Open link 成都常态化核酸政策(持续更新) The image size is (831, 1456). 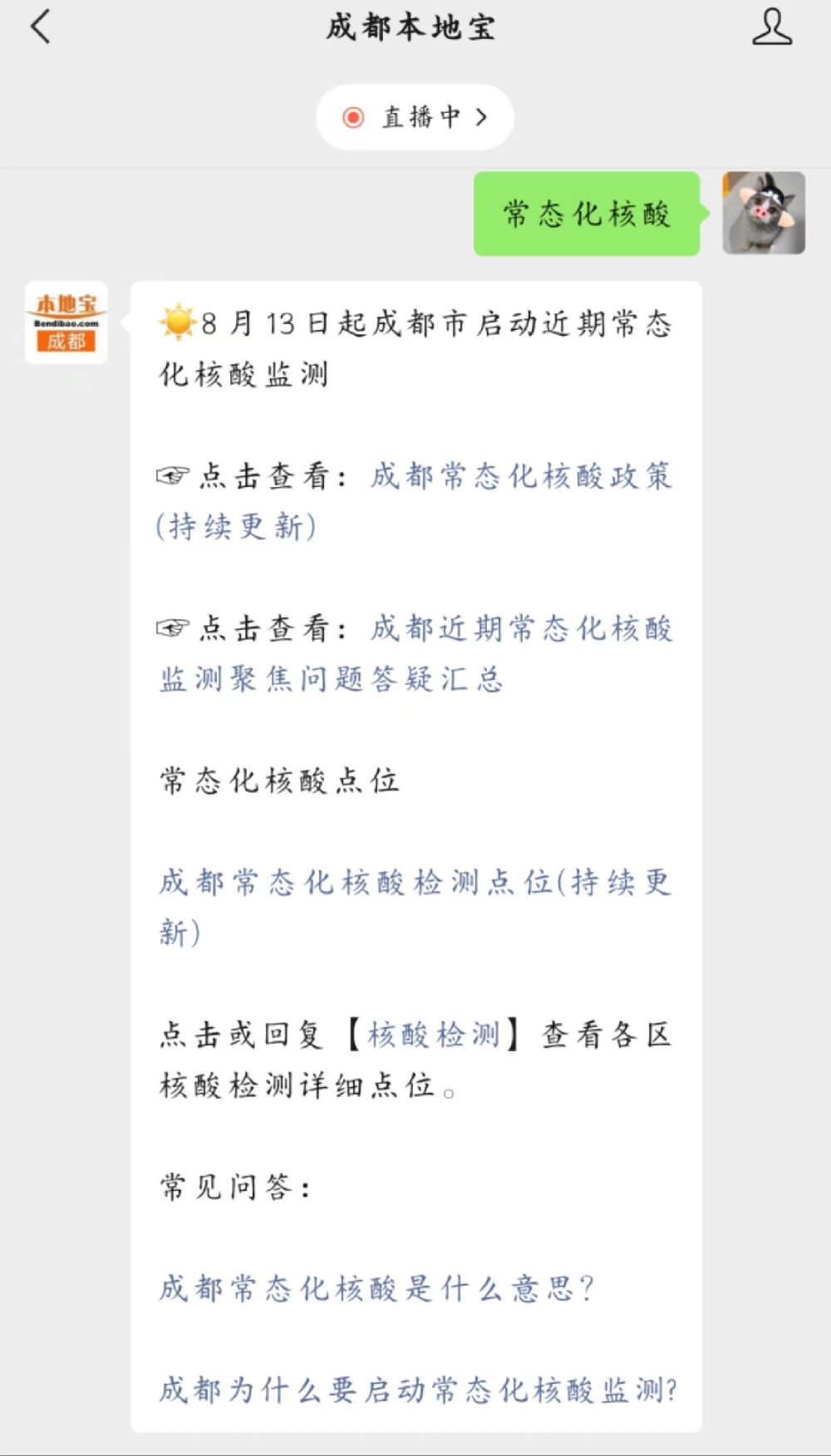coord(414,501)
